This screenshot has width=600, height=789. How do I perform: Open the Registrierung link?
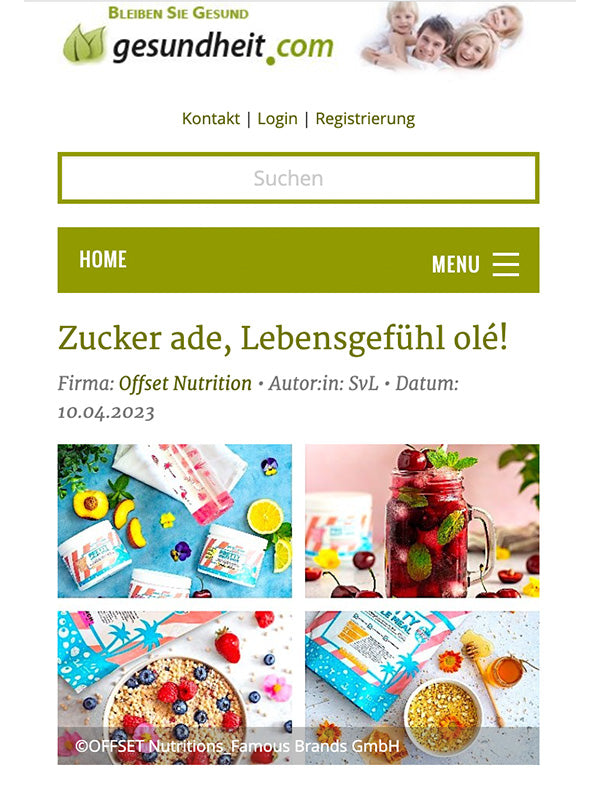364,118
